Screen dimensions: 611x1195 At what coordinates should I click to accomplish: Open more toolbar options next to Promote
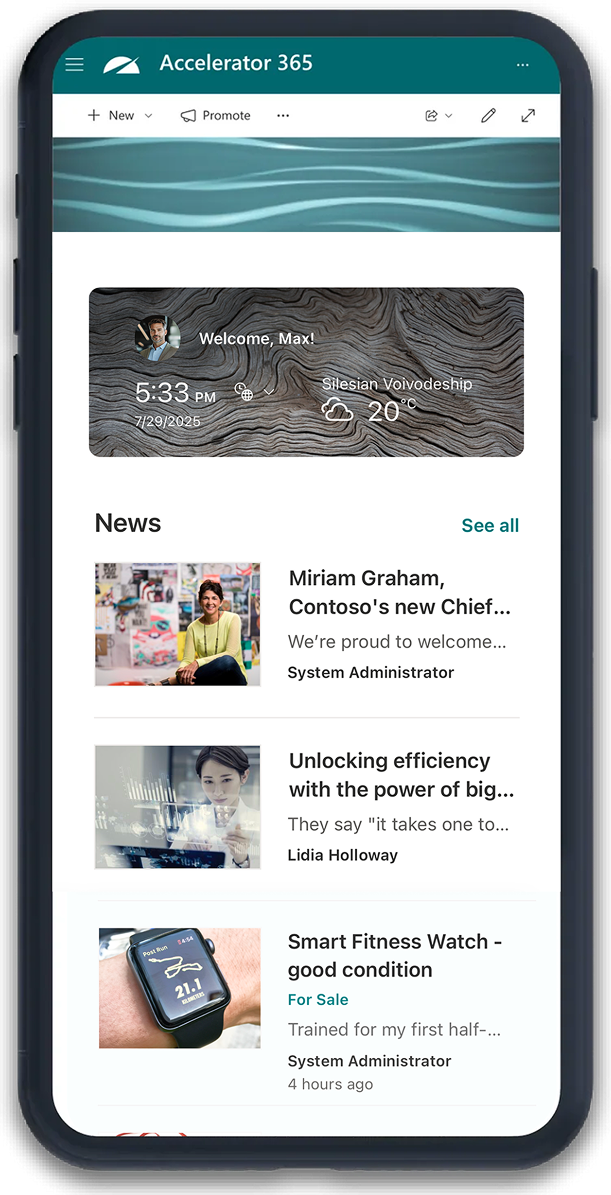click(283, 116)
